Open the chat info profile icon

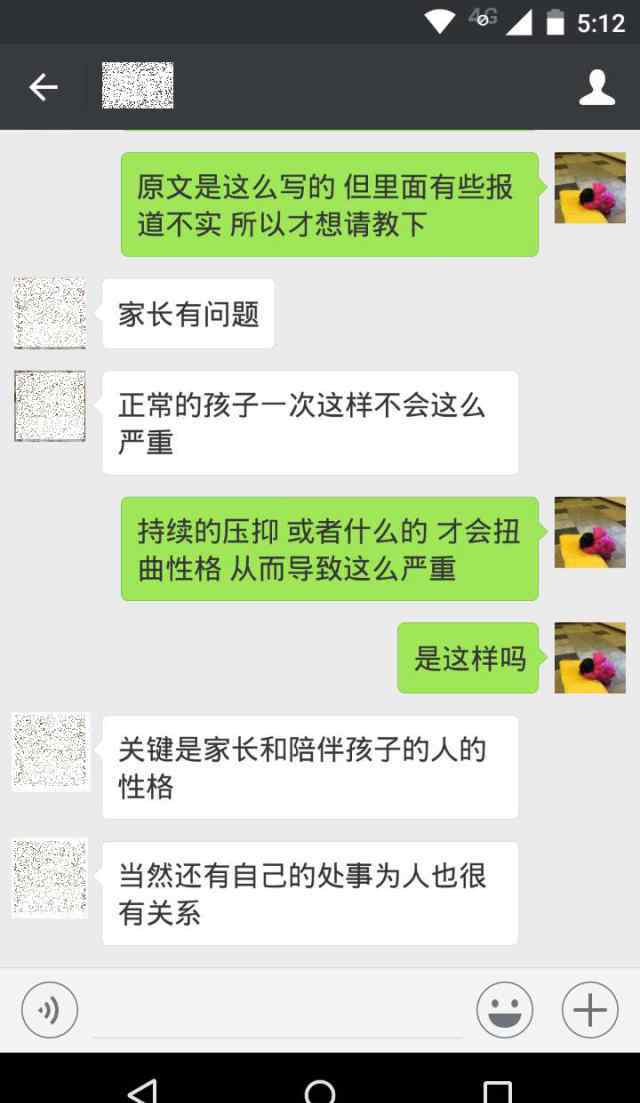click(597, 87)
